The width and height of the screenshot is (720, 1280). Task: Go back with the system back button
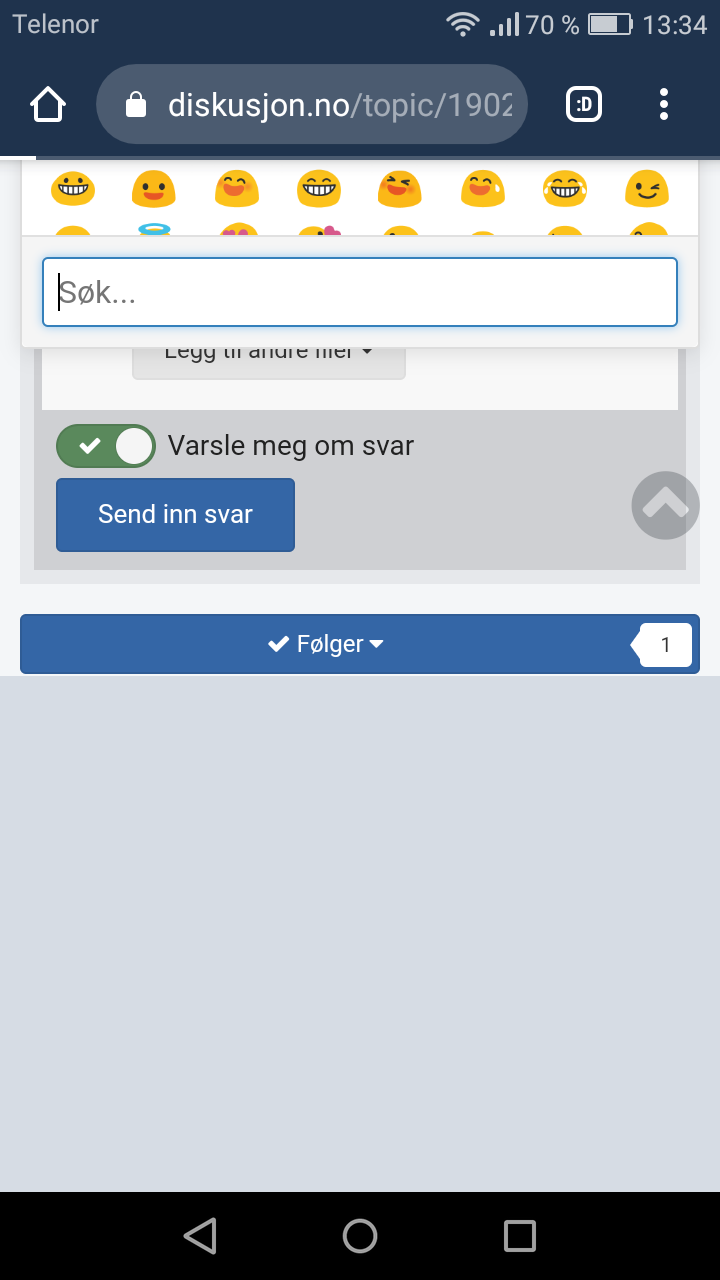(200, 1236)
